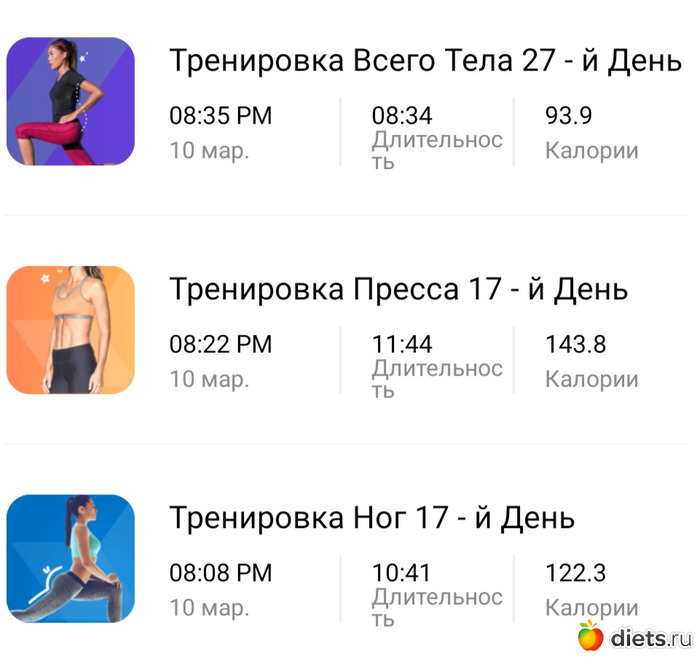Open the Тренировка Всего Тела 27-й День entry
This screenshot has width=700, height=659.
425,61
